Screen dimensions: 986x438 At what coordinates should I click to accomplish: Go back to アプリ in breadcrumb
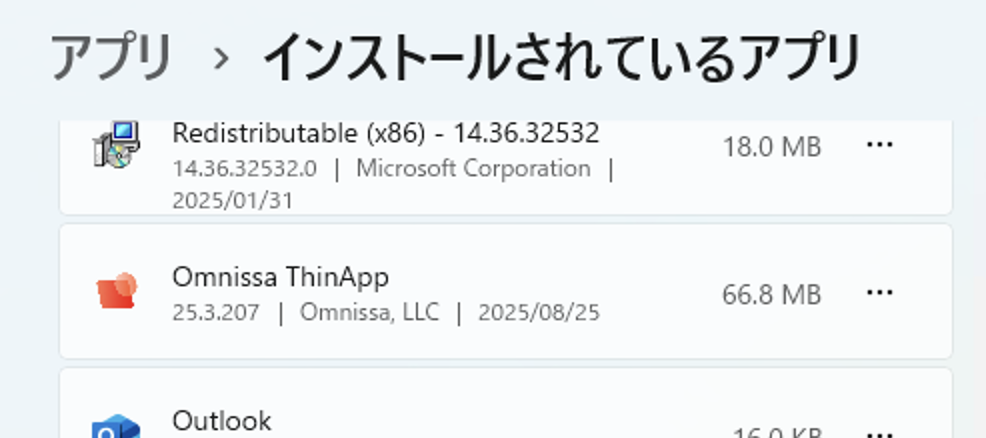[x=112, y=58]
